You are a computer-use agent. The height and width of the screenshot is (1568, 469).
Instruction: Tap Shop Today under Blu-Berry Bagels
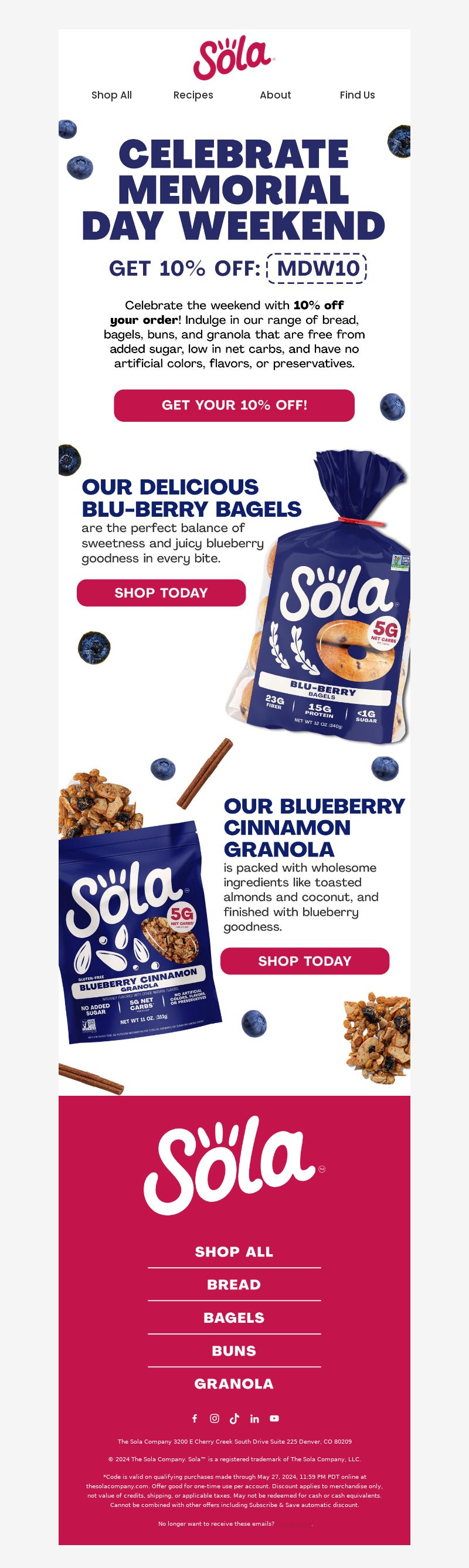point(161,593)
